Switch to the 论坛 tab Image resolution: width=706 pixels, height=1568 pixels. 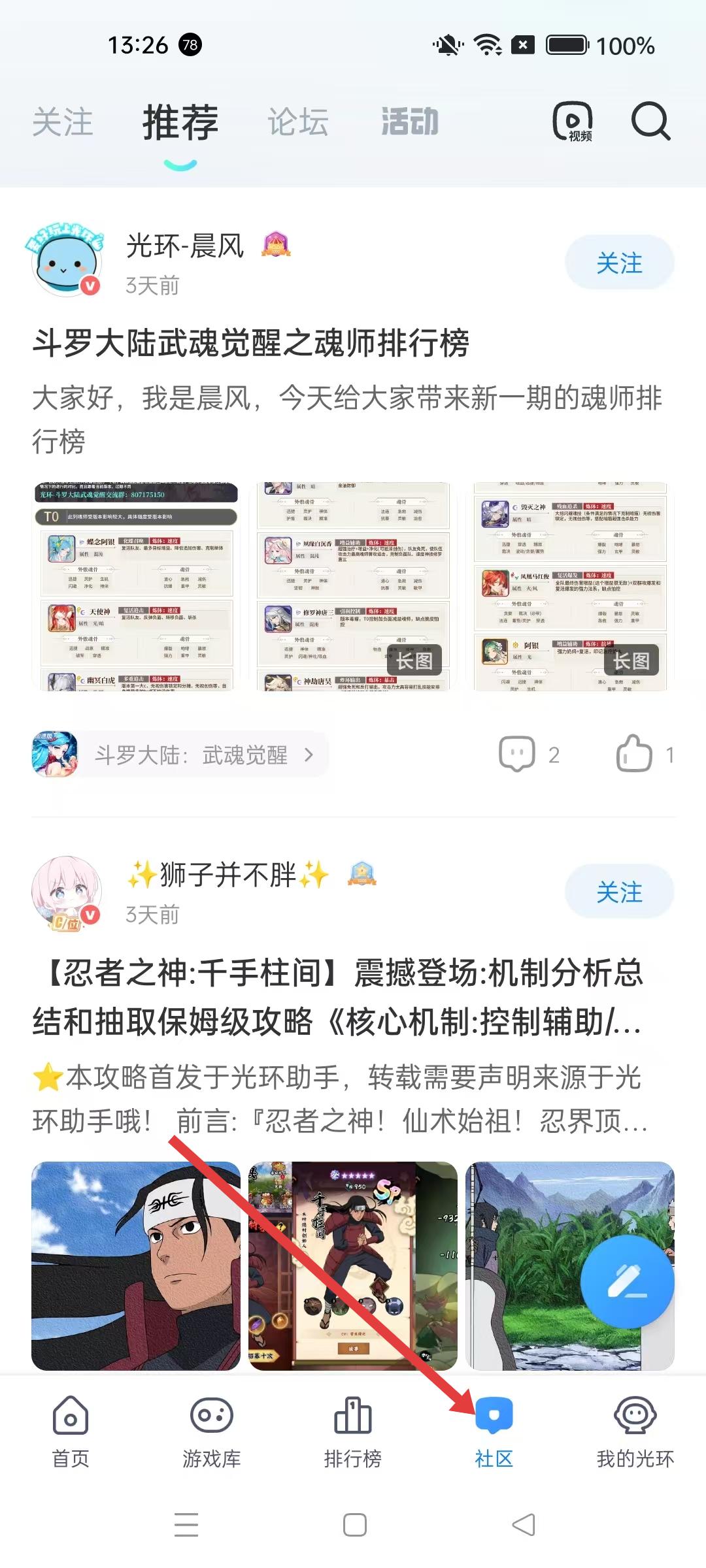pyautogui.click(x=297, y=123)
